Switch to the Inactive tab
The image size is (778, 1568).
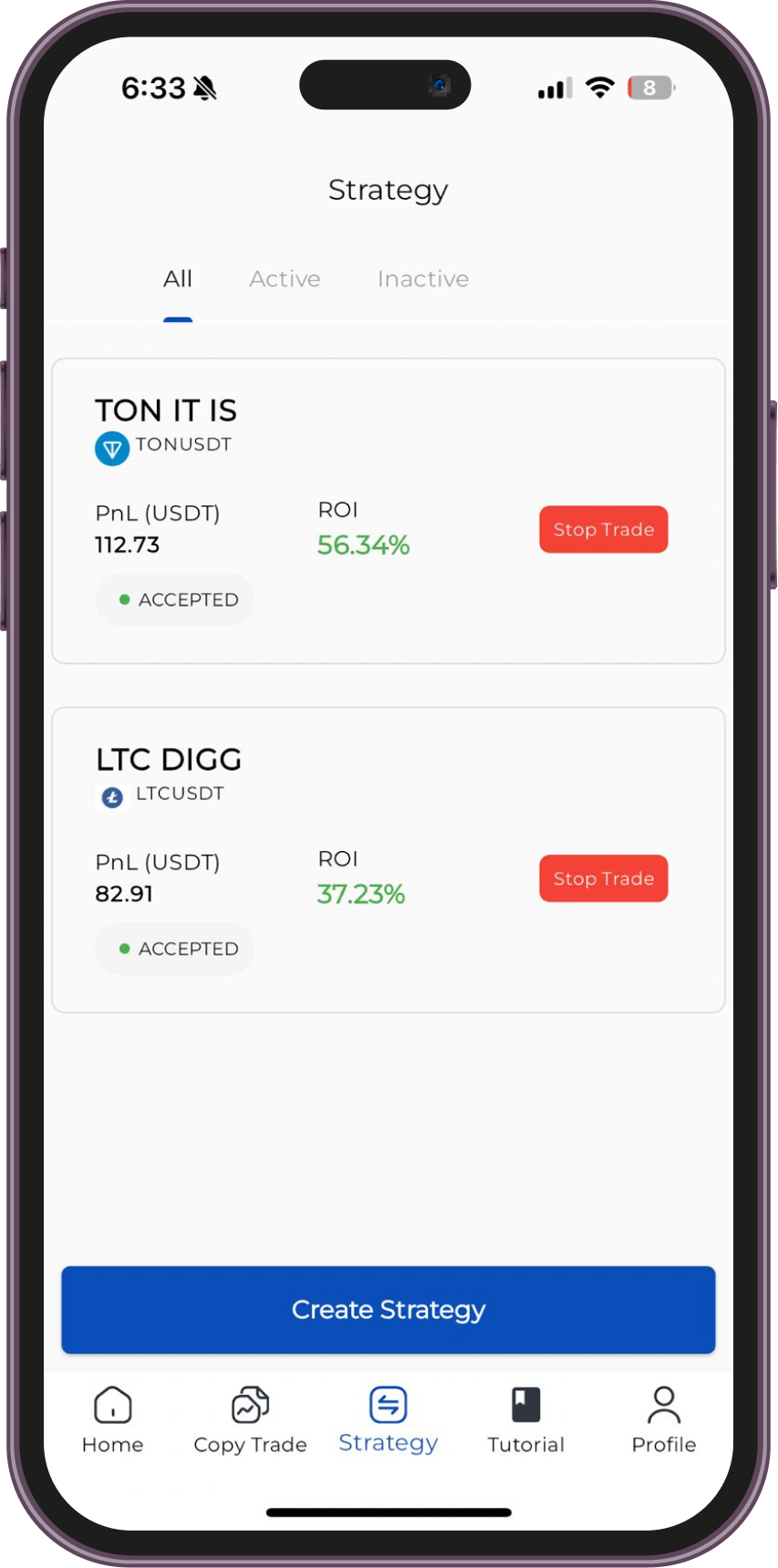coord(422,279)
